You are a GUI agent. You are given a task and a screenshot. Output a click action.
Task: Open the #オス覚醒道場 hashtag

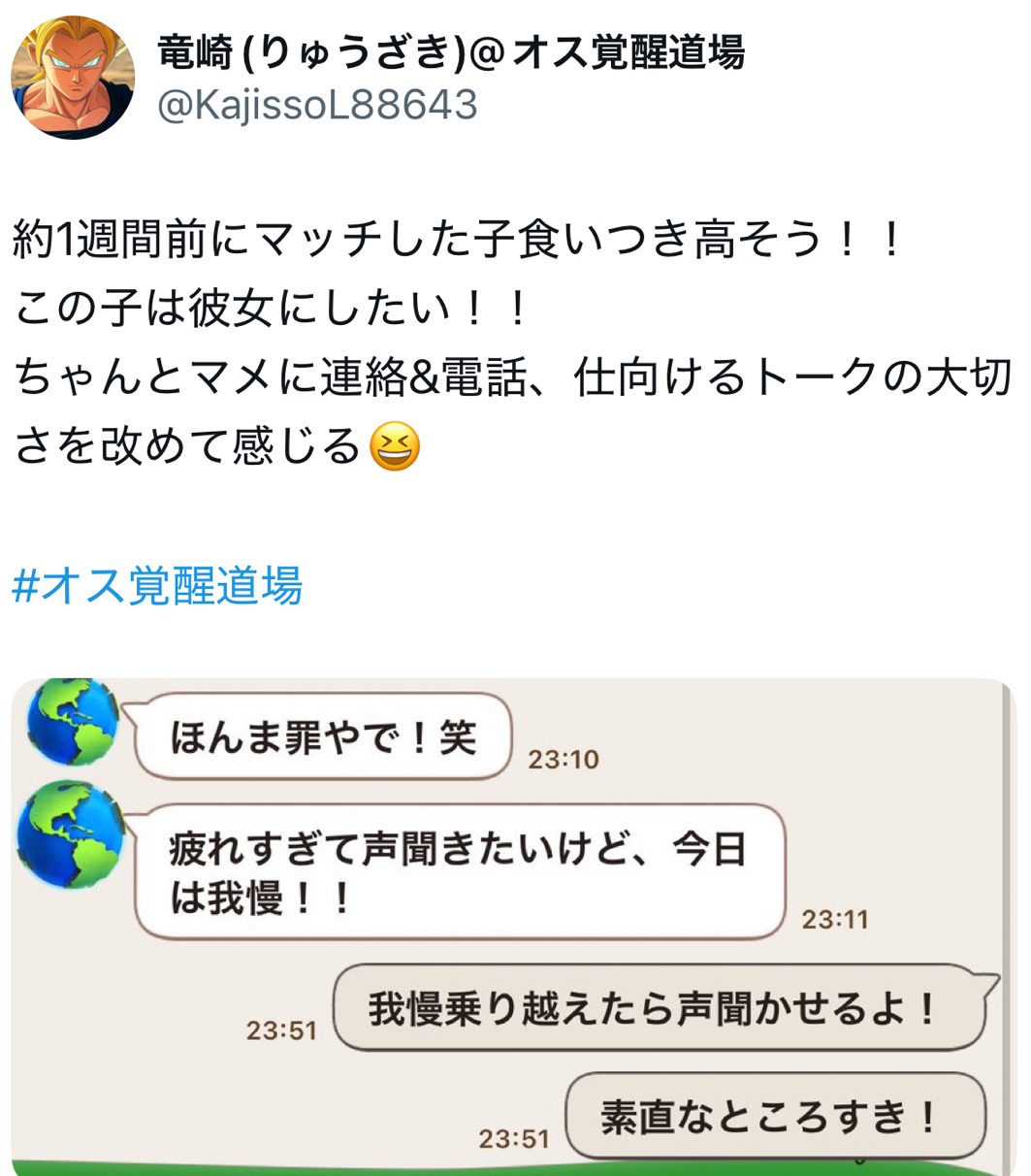click(157, 586)
